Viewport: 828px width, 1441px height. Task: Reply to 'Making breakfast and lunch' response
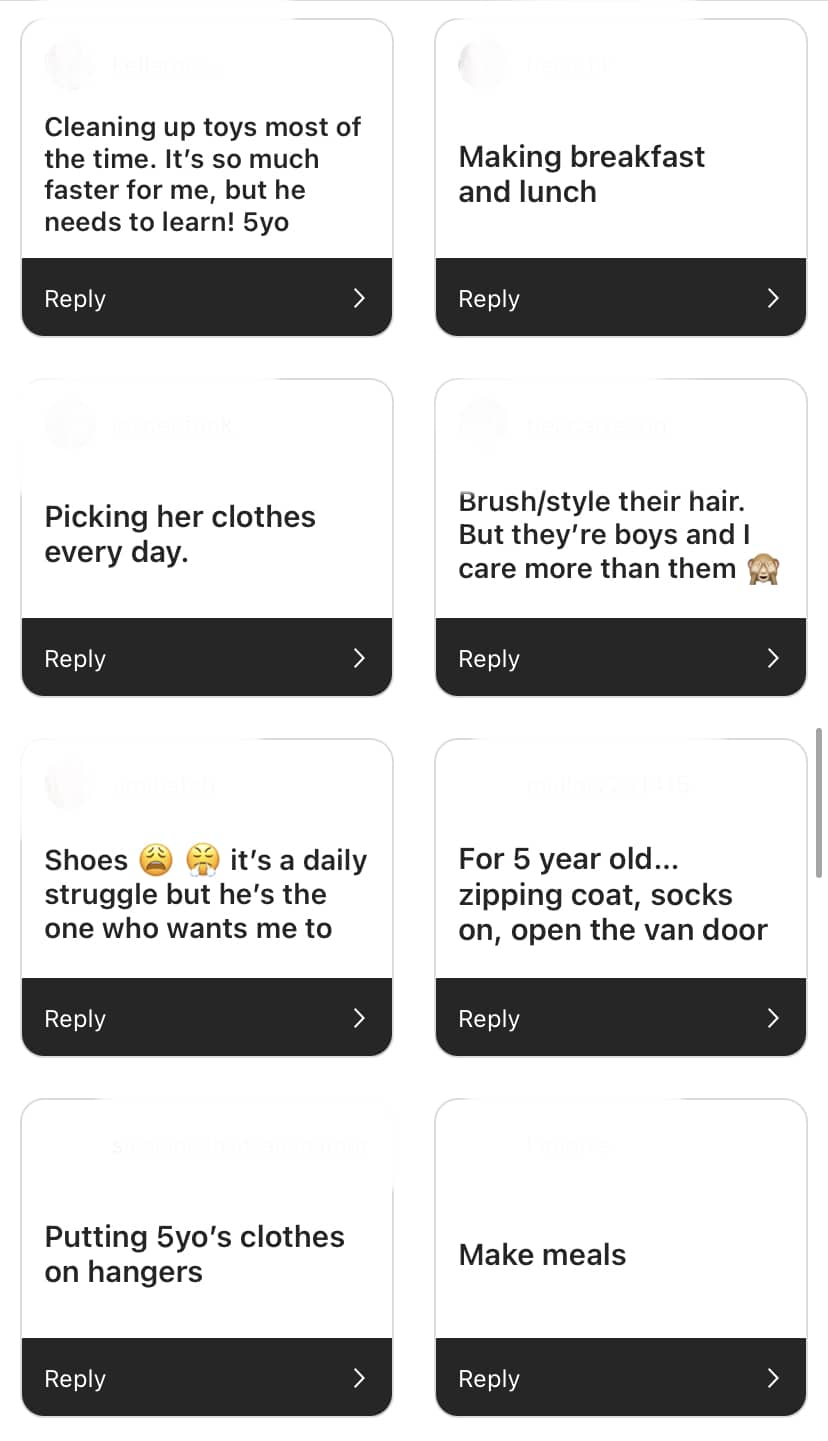click(620, 298)
